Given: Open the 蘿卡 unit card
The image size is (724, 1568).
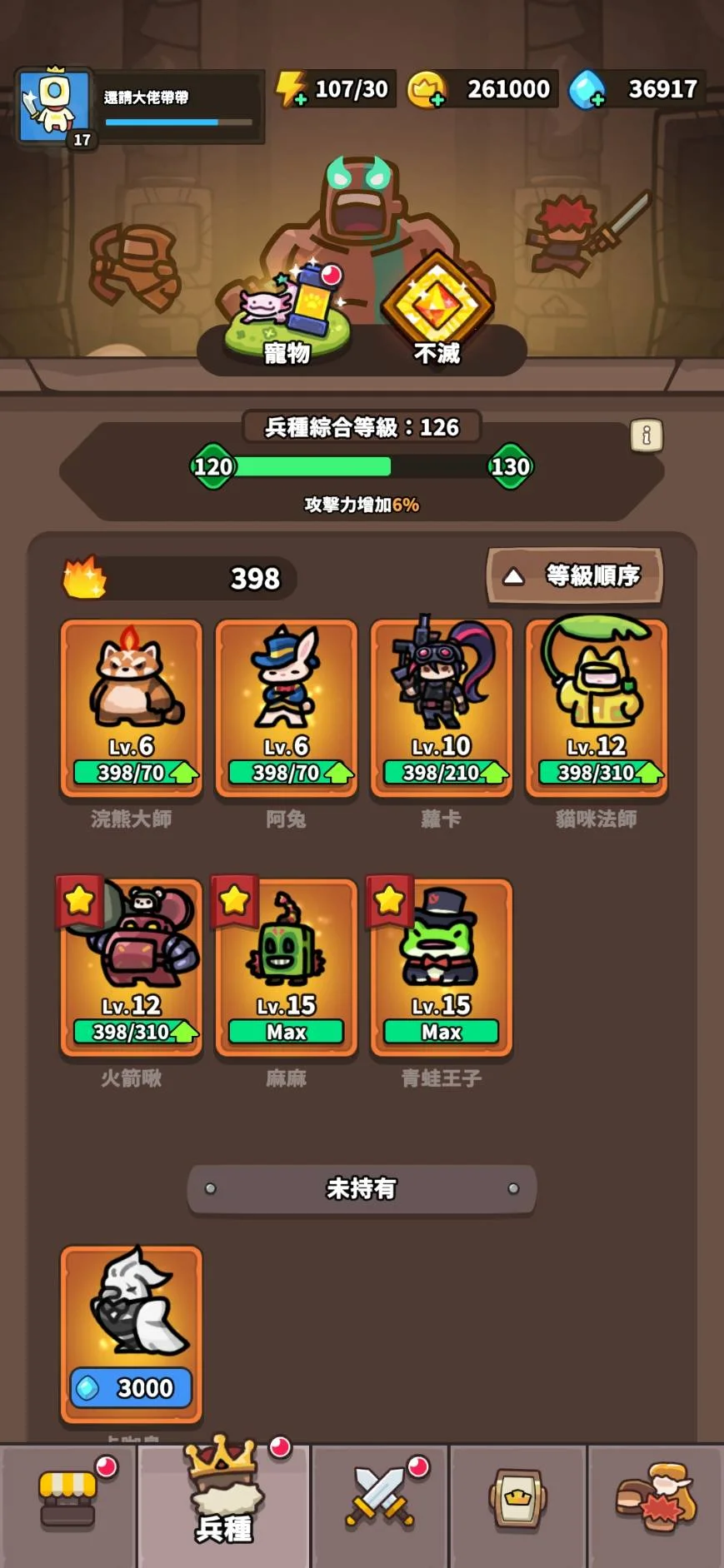Looking at the screenshot, I should (x=441, y=708).
